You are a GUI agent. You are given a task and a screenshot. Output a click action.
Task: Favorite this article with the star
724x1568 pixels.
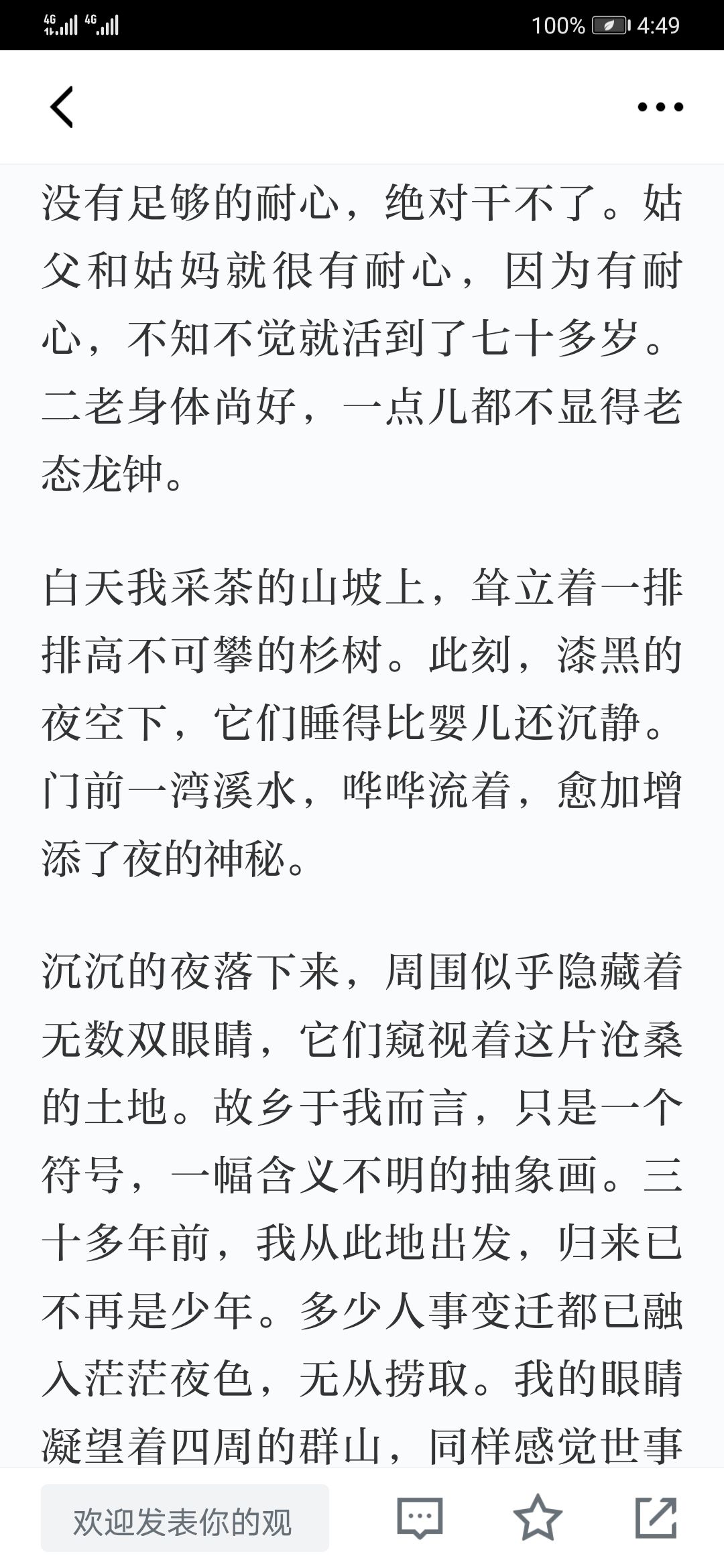click(x=538, y=1517)
